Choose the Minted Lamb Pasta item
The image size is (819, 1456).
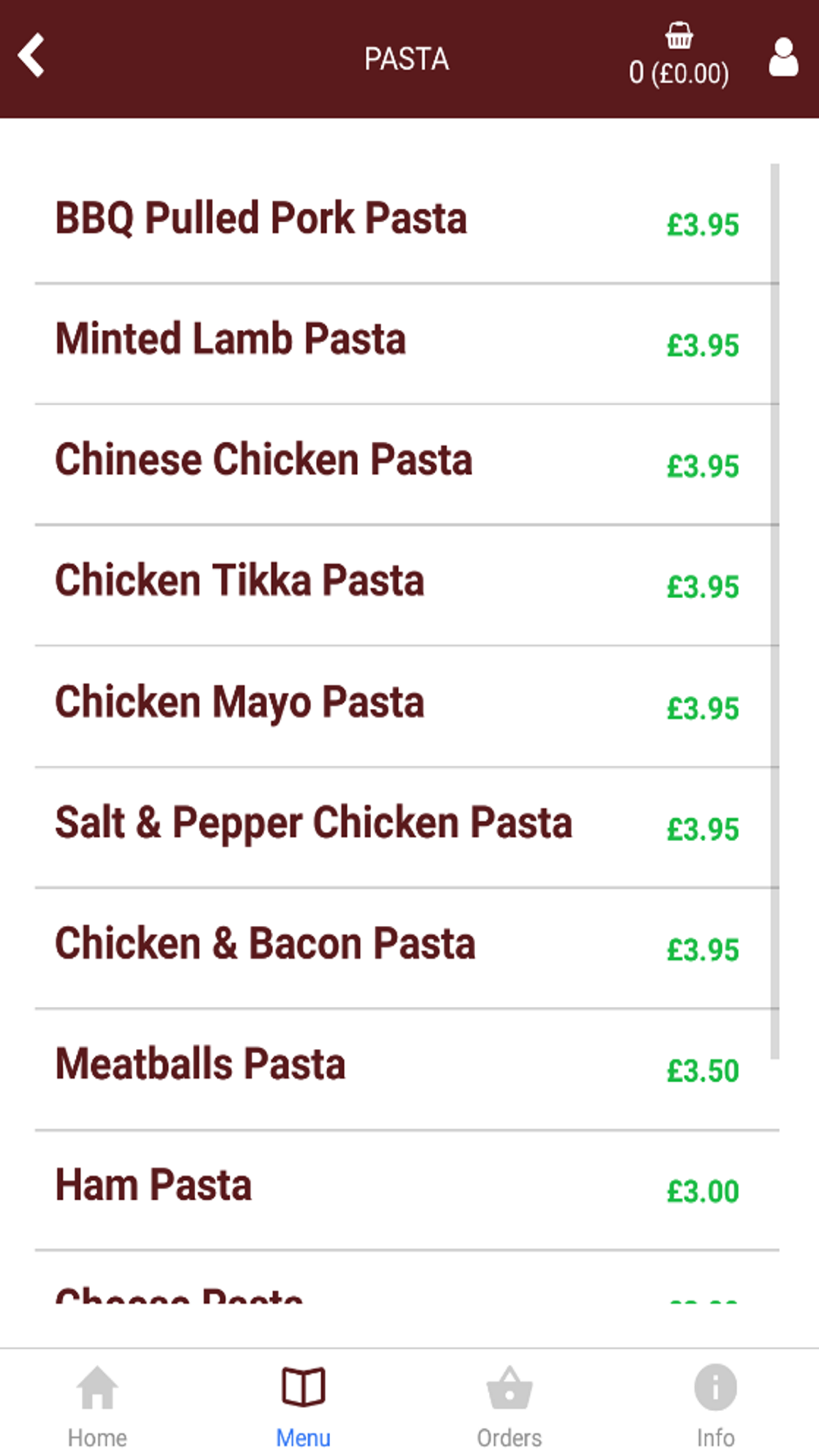tap(406, 344)
